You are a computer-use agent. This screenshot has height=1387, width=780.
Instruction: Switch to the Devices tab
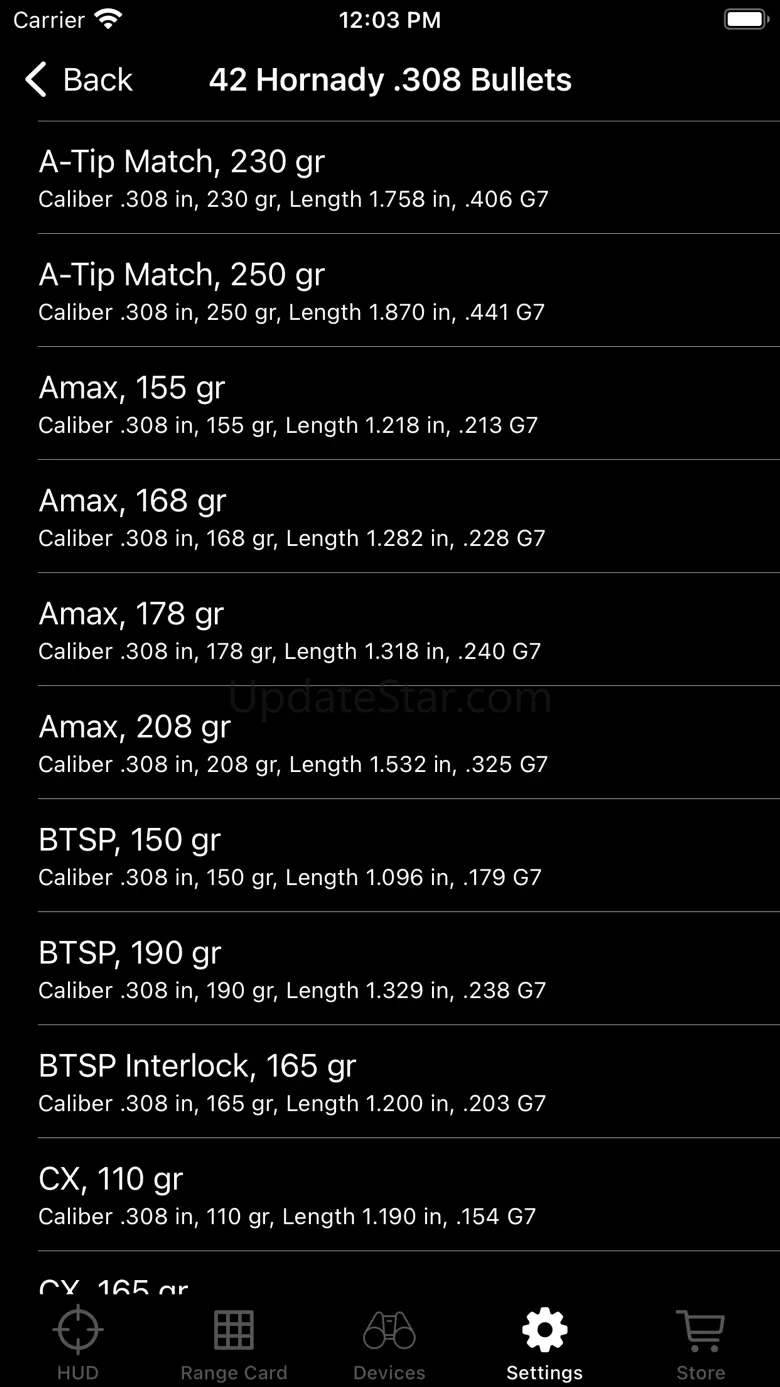click(x=389, y=1343)
